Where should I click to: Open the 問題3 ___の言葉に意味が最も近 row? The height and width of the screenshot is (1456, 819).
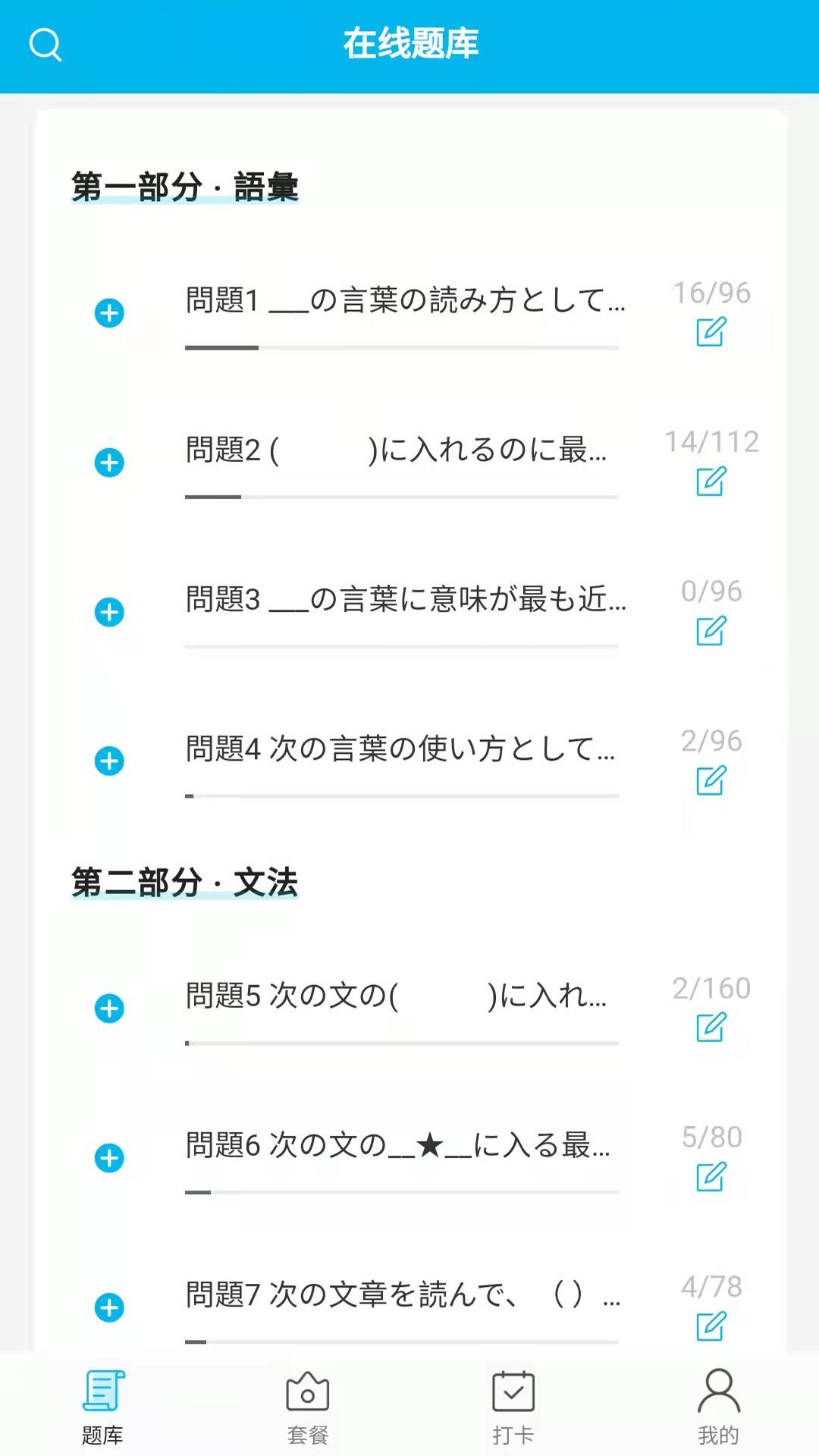[405, 600]
